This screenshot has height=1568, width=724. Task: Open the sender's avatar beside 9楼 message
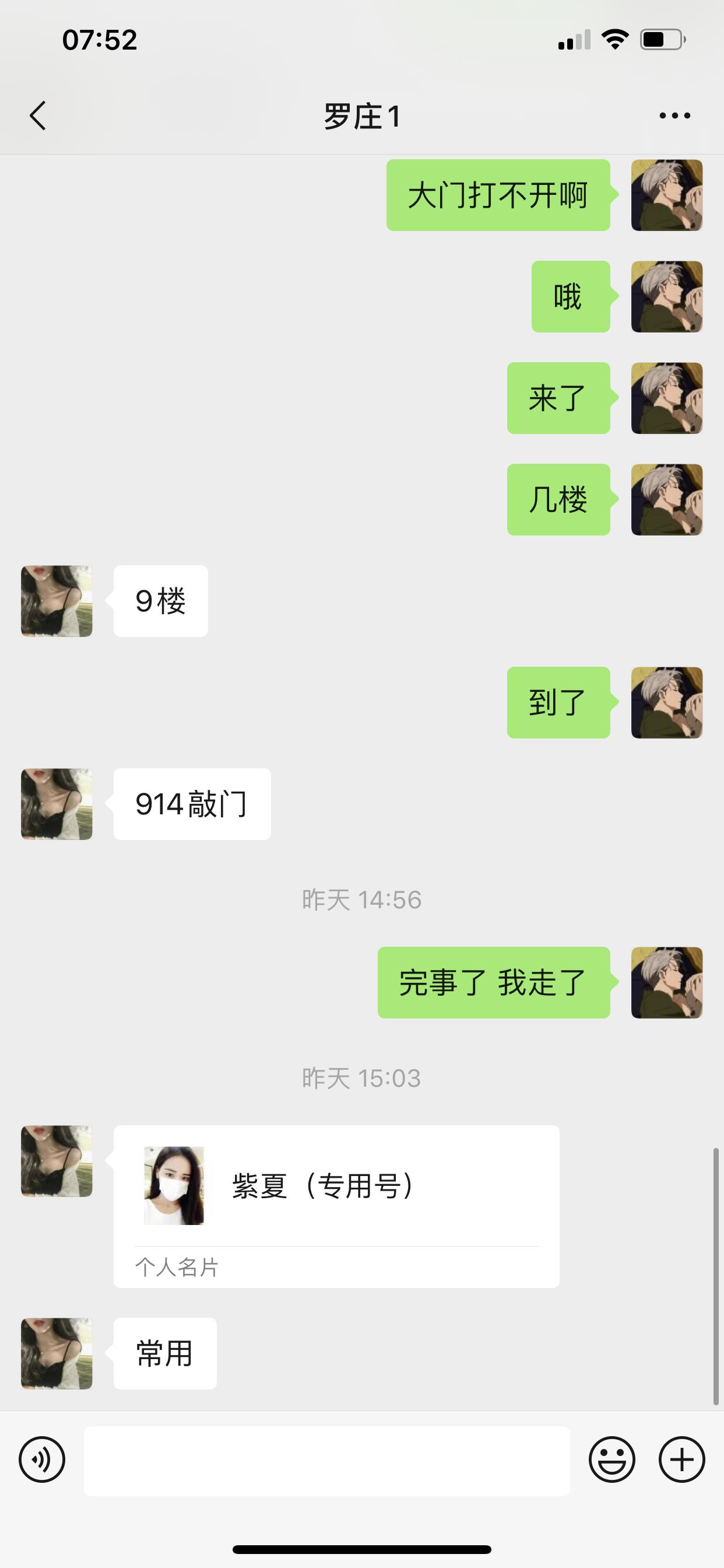coord(56,600)
